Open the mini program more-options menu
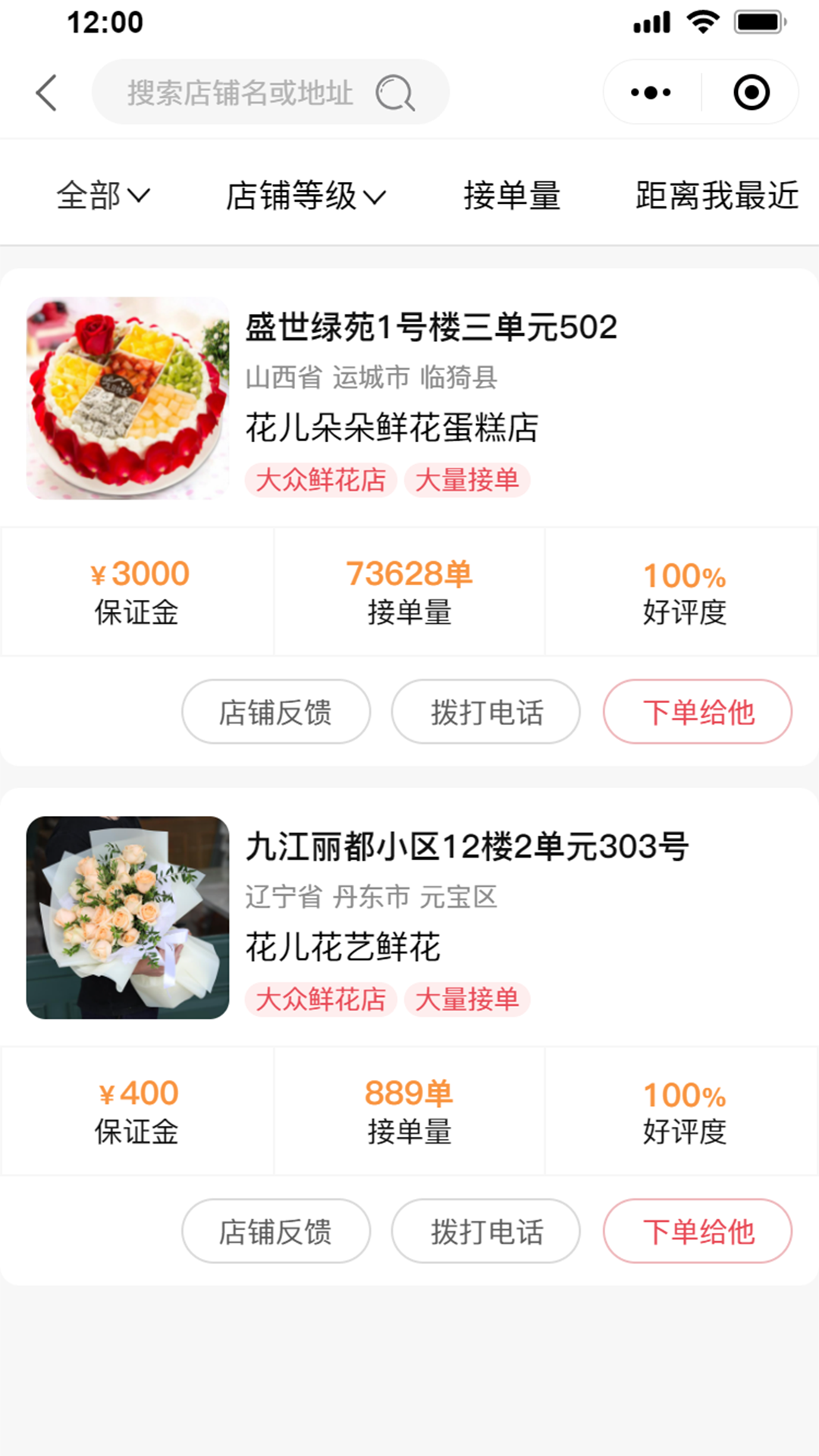 [651, 93]
